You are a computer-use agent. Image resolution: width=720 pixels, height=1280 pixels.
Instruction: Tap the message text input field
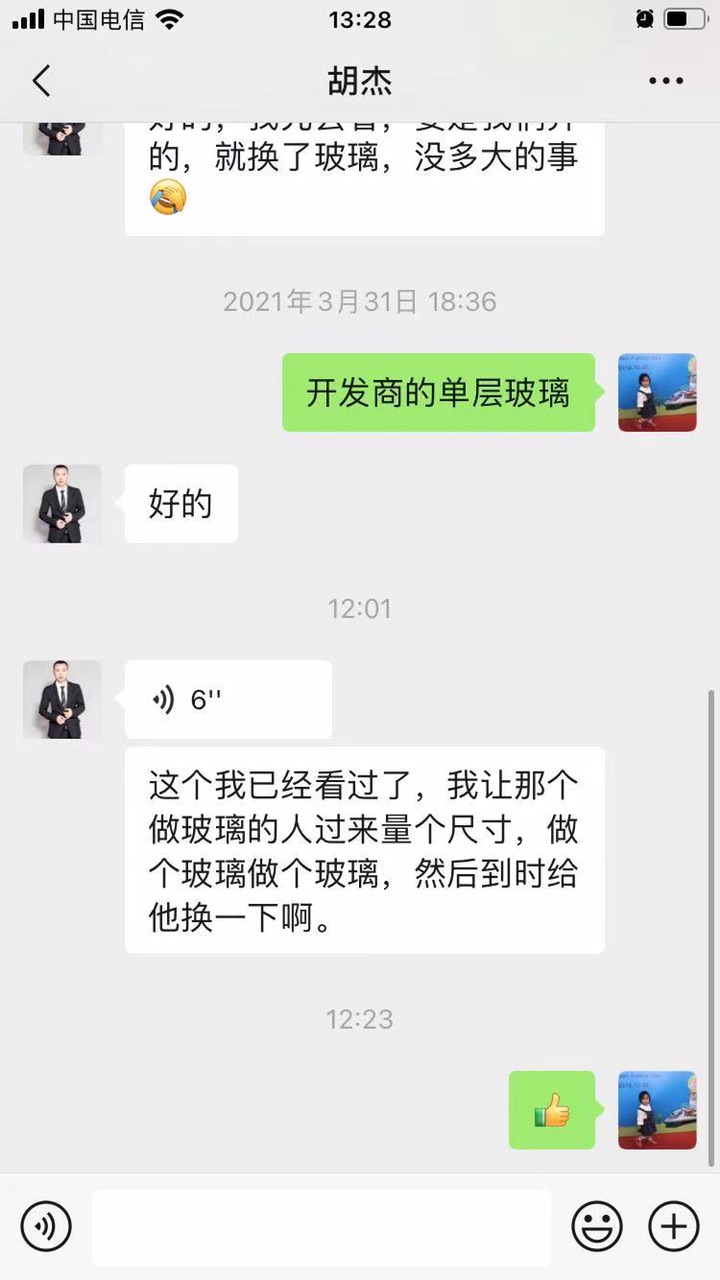click(321, 1226)
